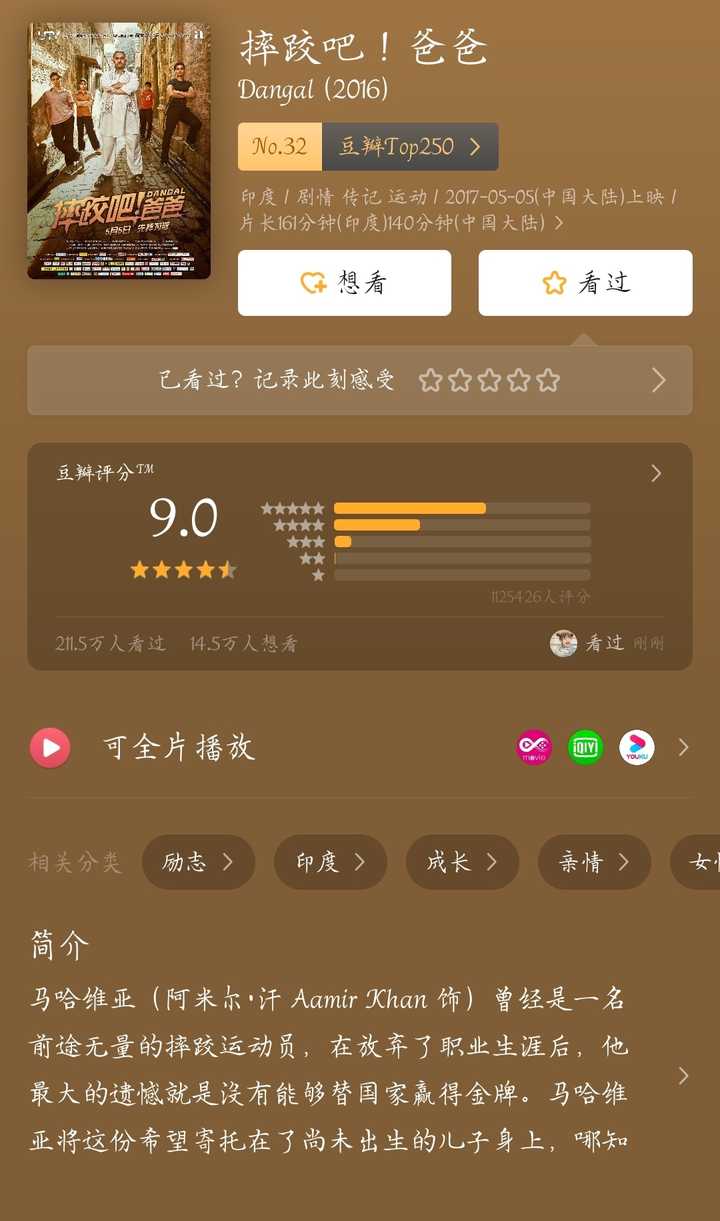Select the 励志 category chip
This screenshot has width=720, height=1221.
[198, 862]
